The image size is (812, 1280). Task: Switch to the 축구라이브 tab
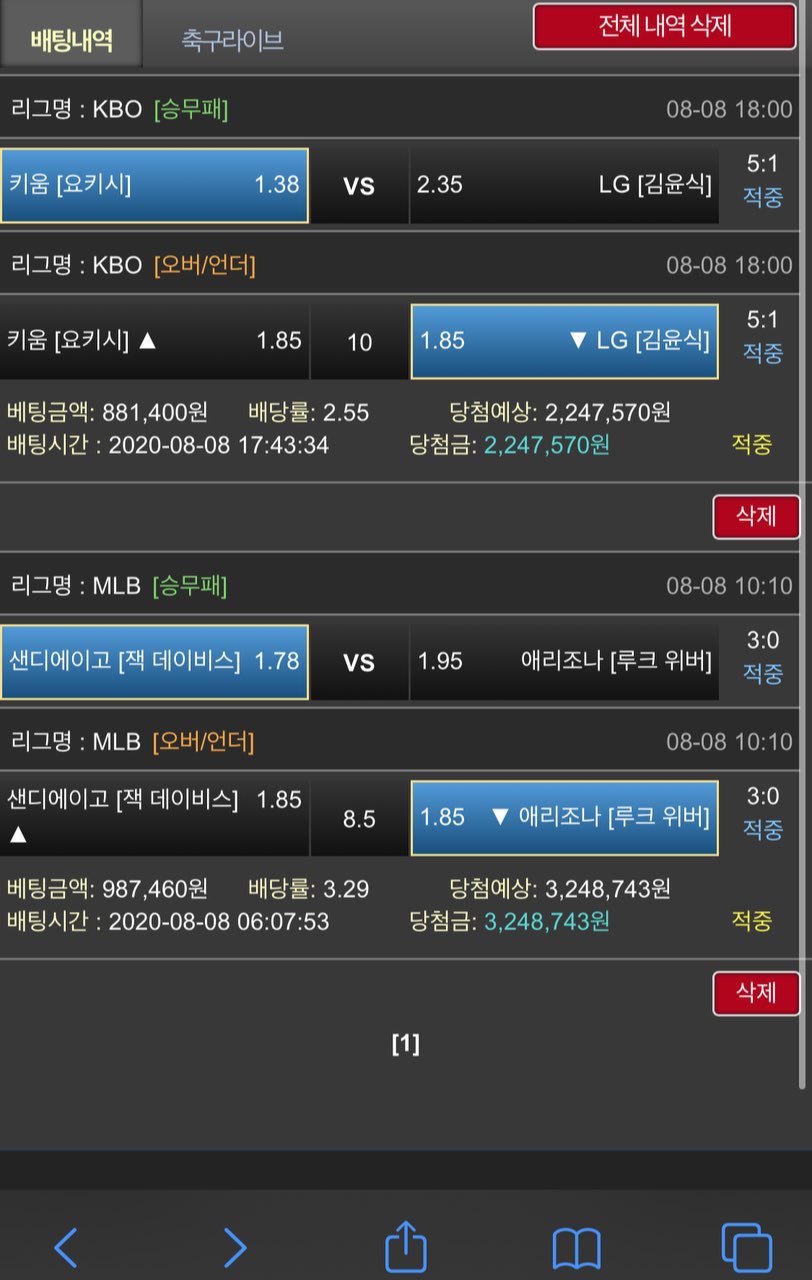232,40
